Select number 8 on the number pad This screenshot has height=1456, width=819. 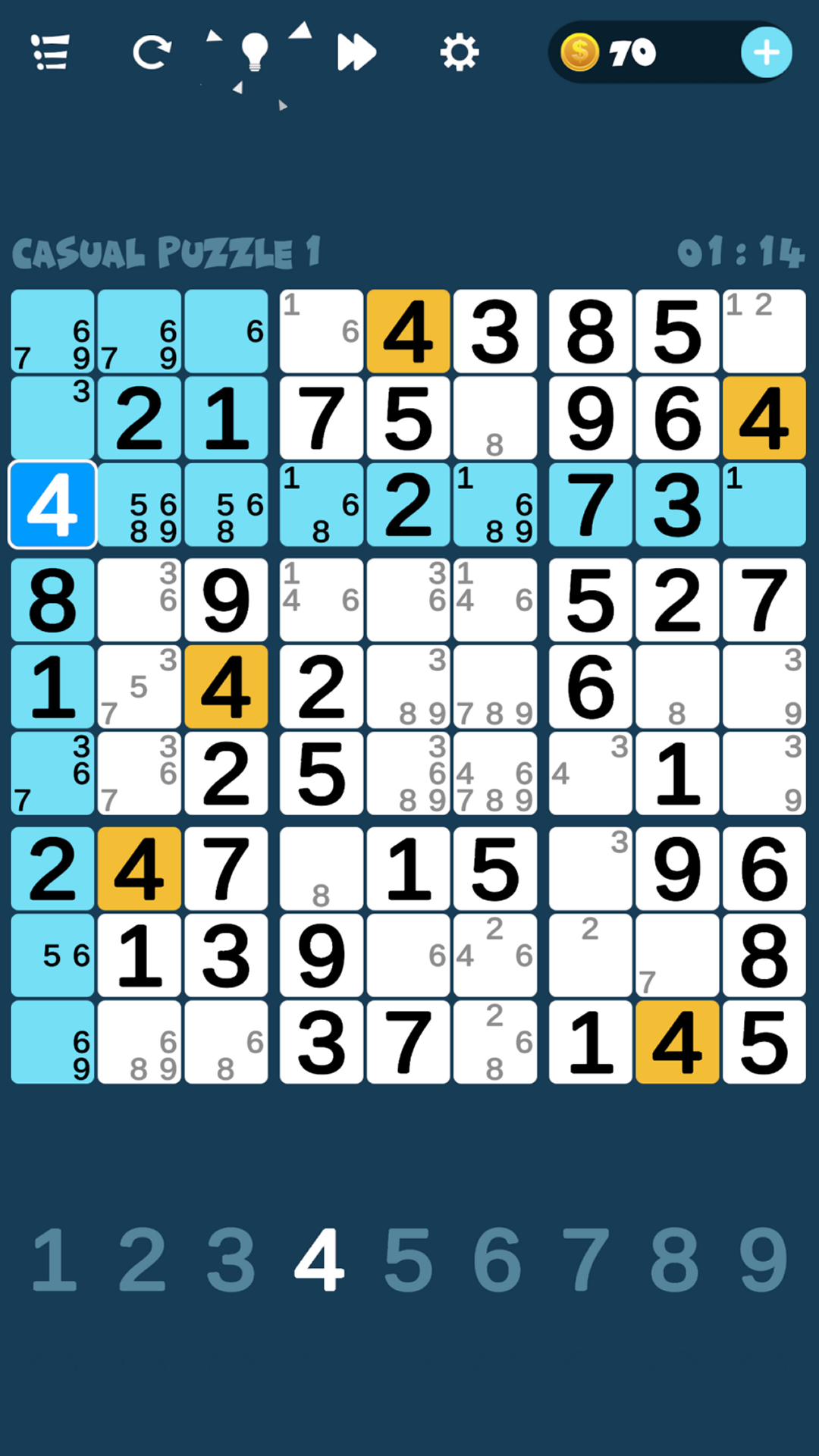pyautogui.click(x=675, y=1260)
